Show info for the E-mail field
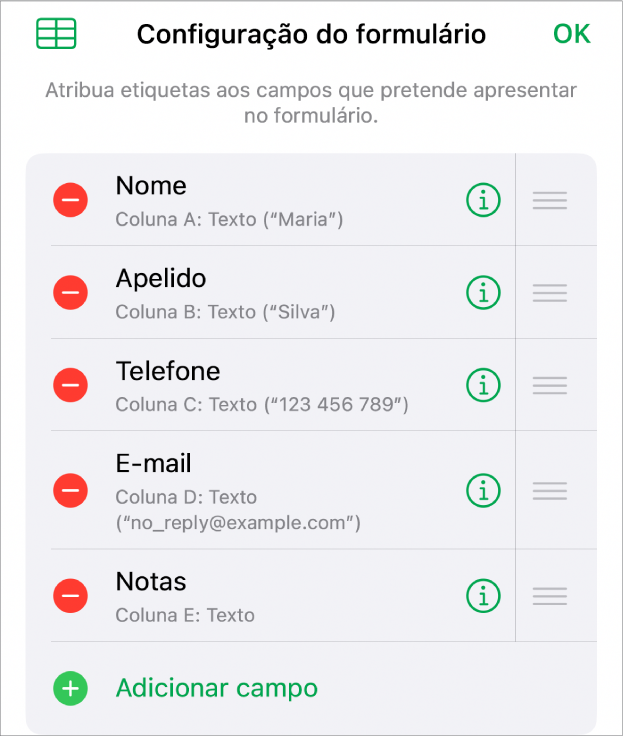This screenshot has width=625, height=737. coord(483,490)
